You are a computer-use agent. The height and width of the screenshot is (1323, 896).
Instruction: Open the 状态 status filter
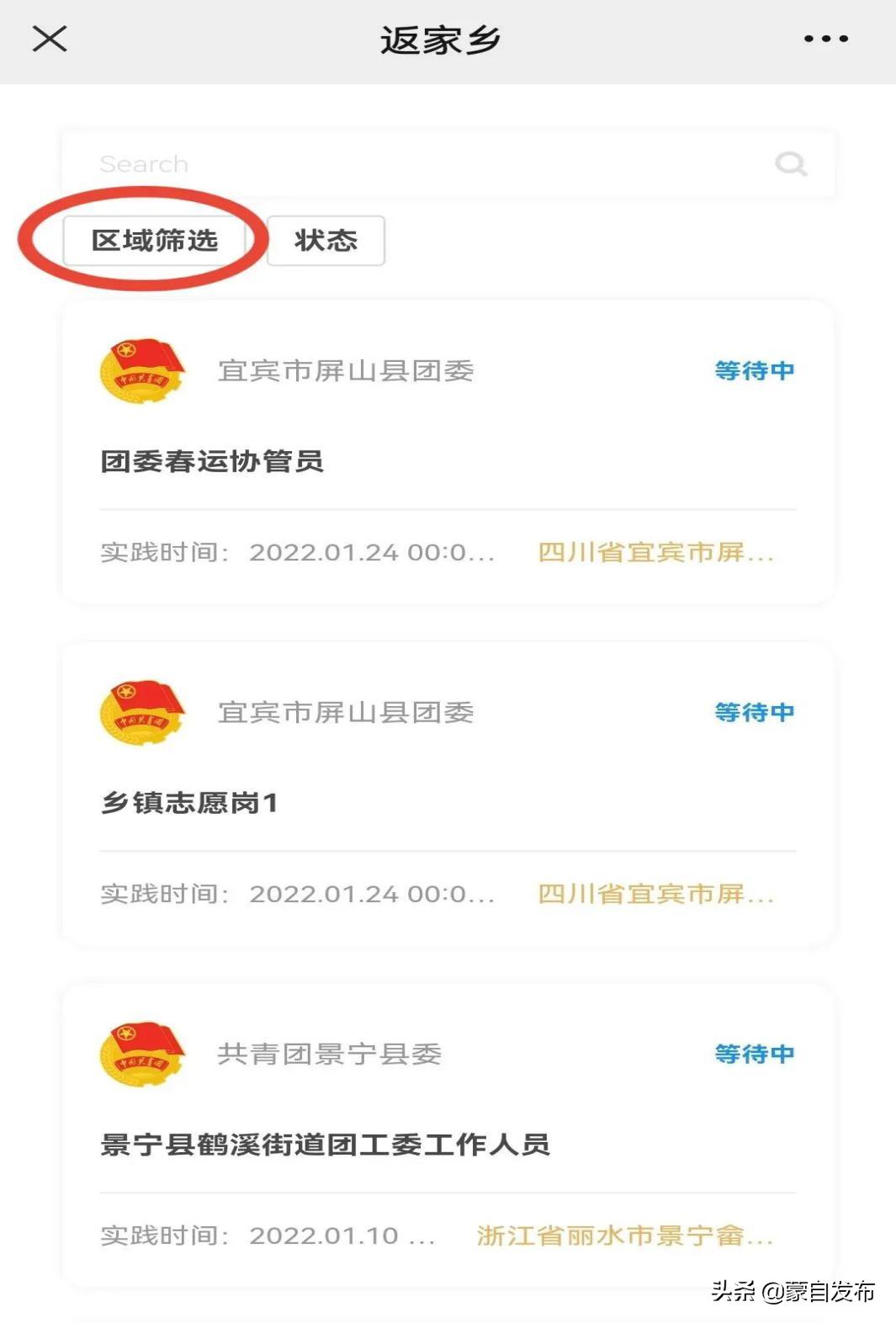(326, 240)
